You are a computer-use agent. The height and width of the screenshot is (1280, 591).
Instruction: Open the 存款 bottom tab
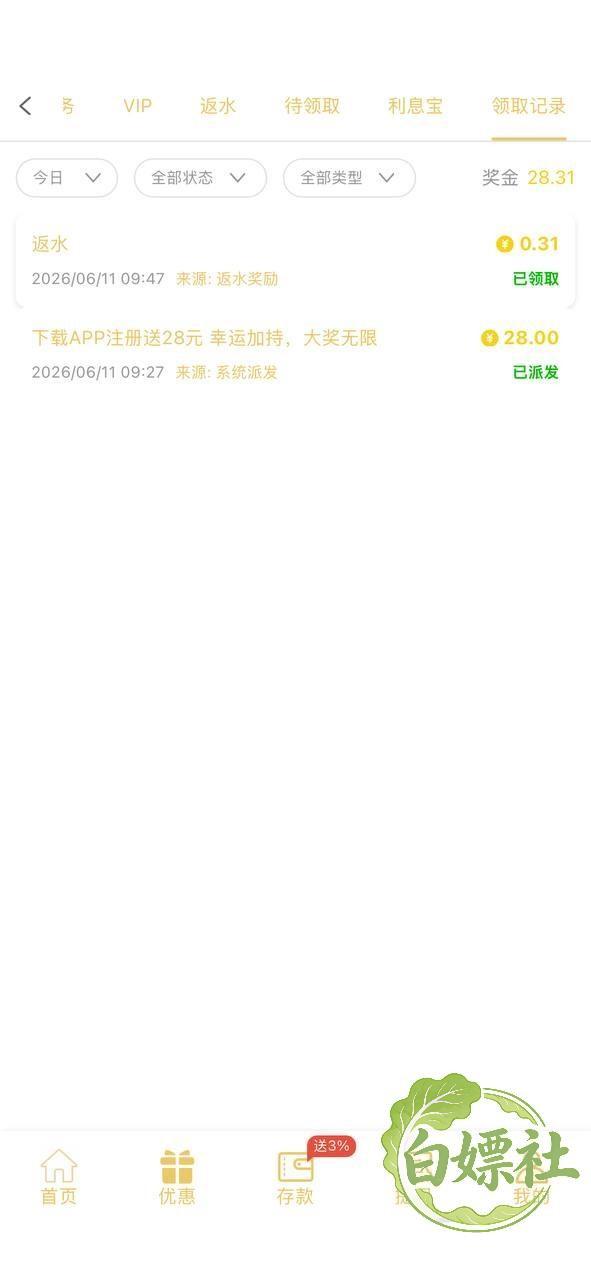tap(295, 1177)
